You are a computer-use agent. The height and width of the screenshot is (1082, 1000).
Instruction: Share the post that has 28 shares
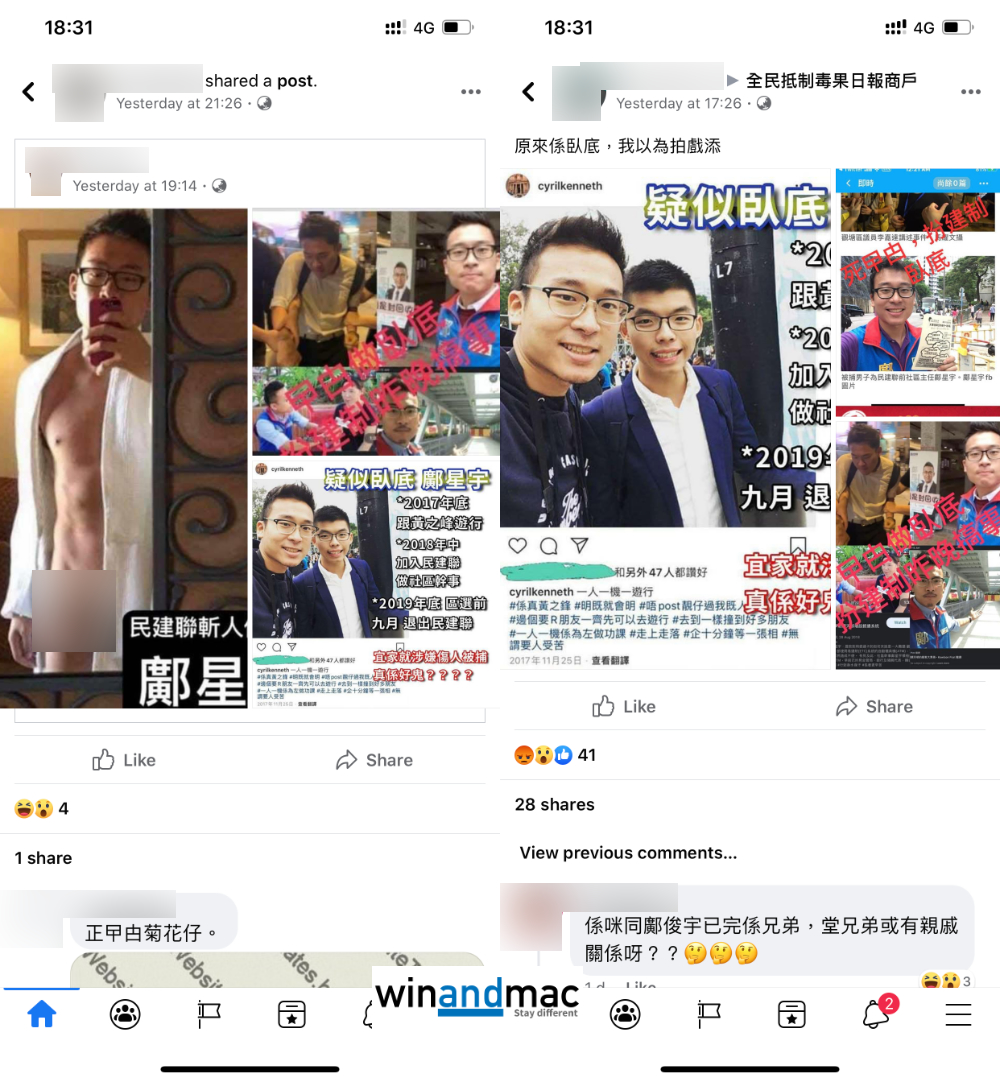pyautogui.click(x=874, y=706)
